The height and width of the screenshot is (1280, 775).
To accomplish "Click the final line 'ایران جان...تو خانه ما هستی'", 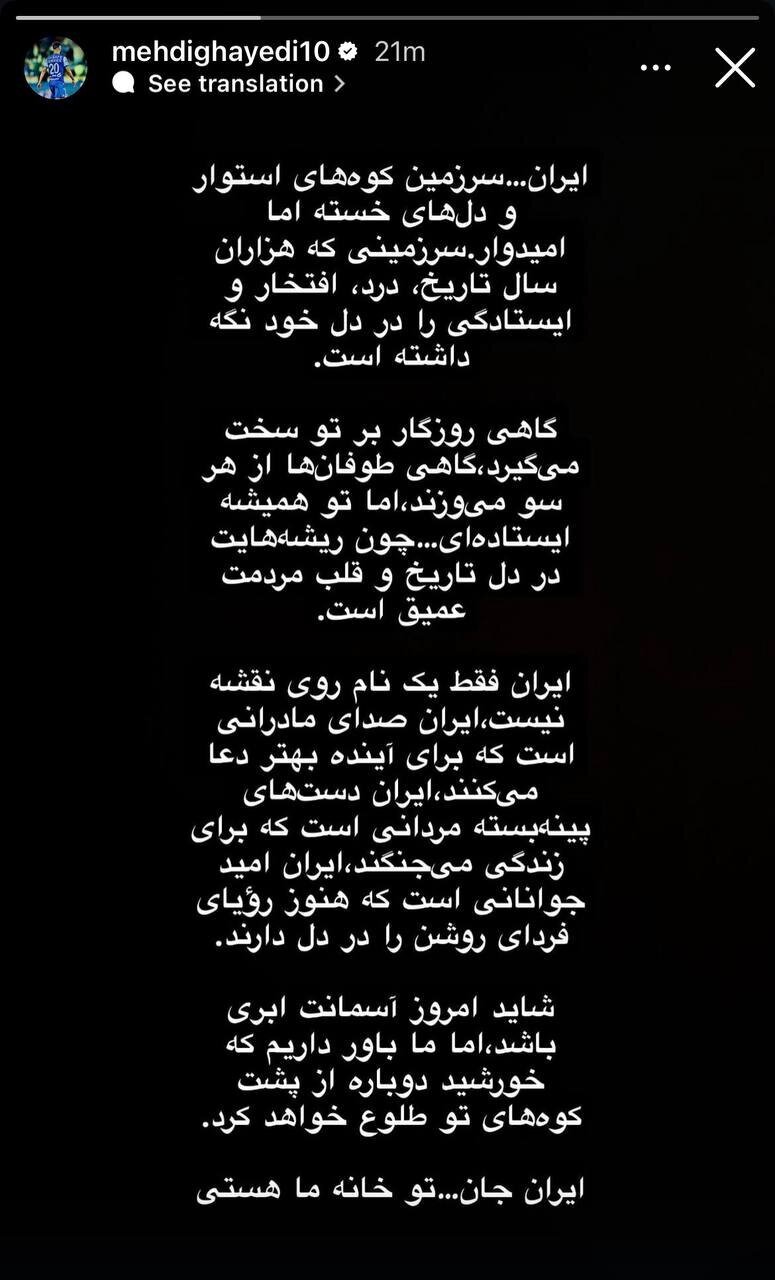I will [387, 1190].
